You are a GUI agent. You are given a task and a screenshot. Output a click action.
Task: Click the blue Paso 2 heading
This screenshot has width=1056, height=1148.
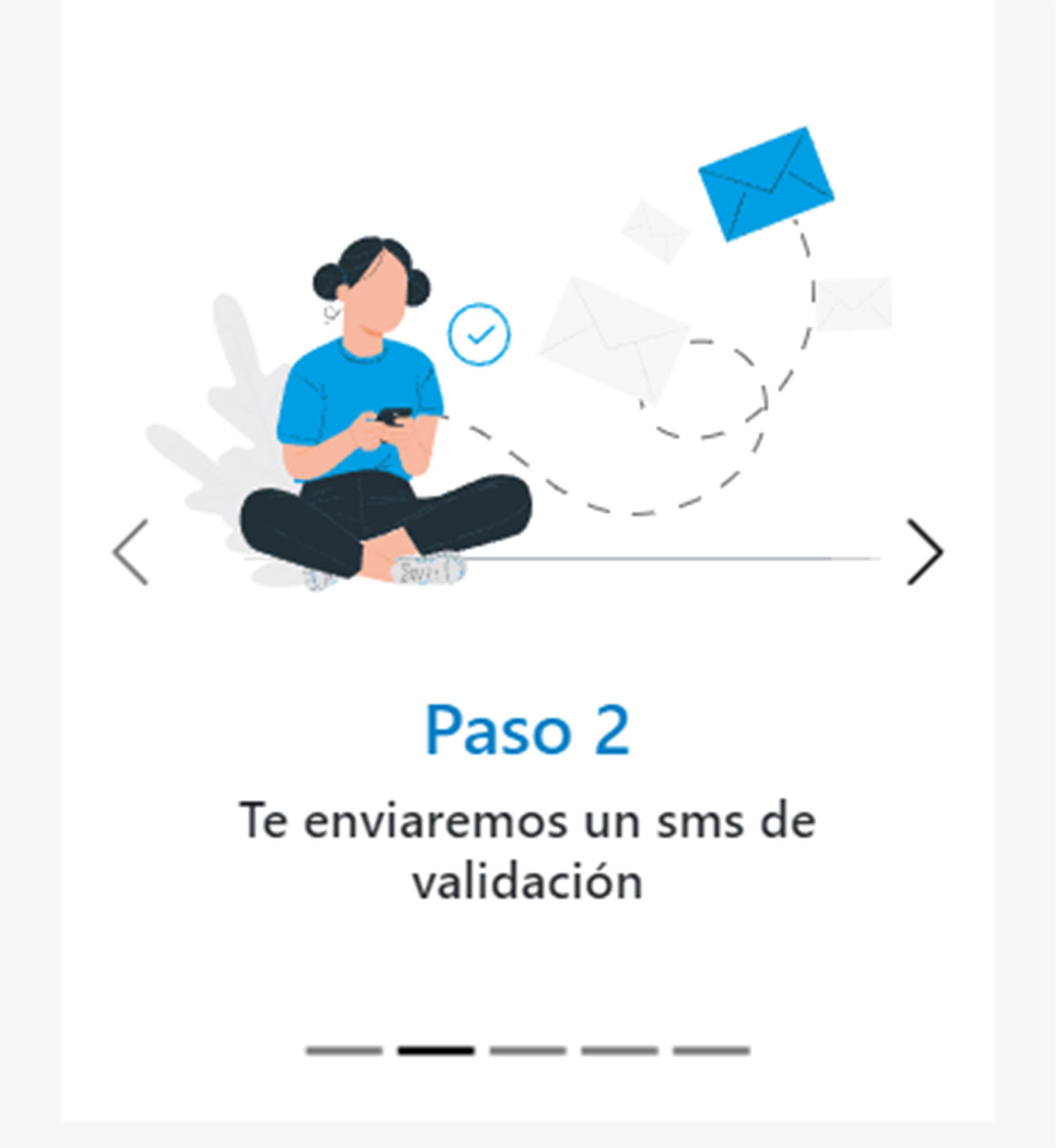pyautogui.click(x=529, y=729)
